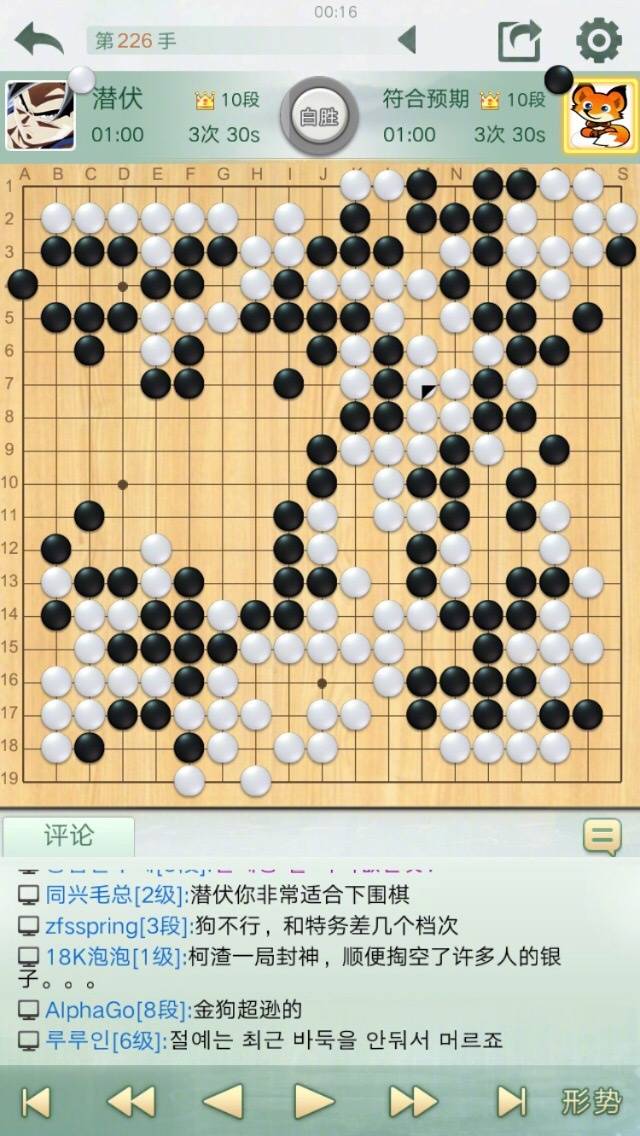
Task: Open the settings gear
Action: [598, 41]
